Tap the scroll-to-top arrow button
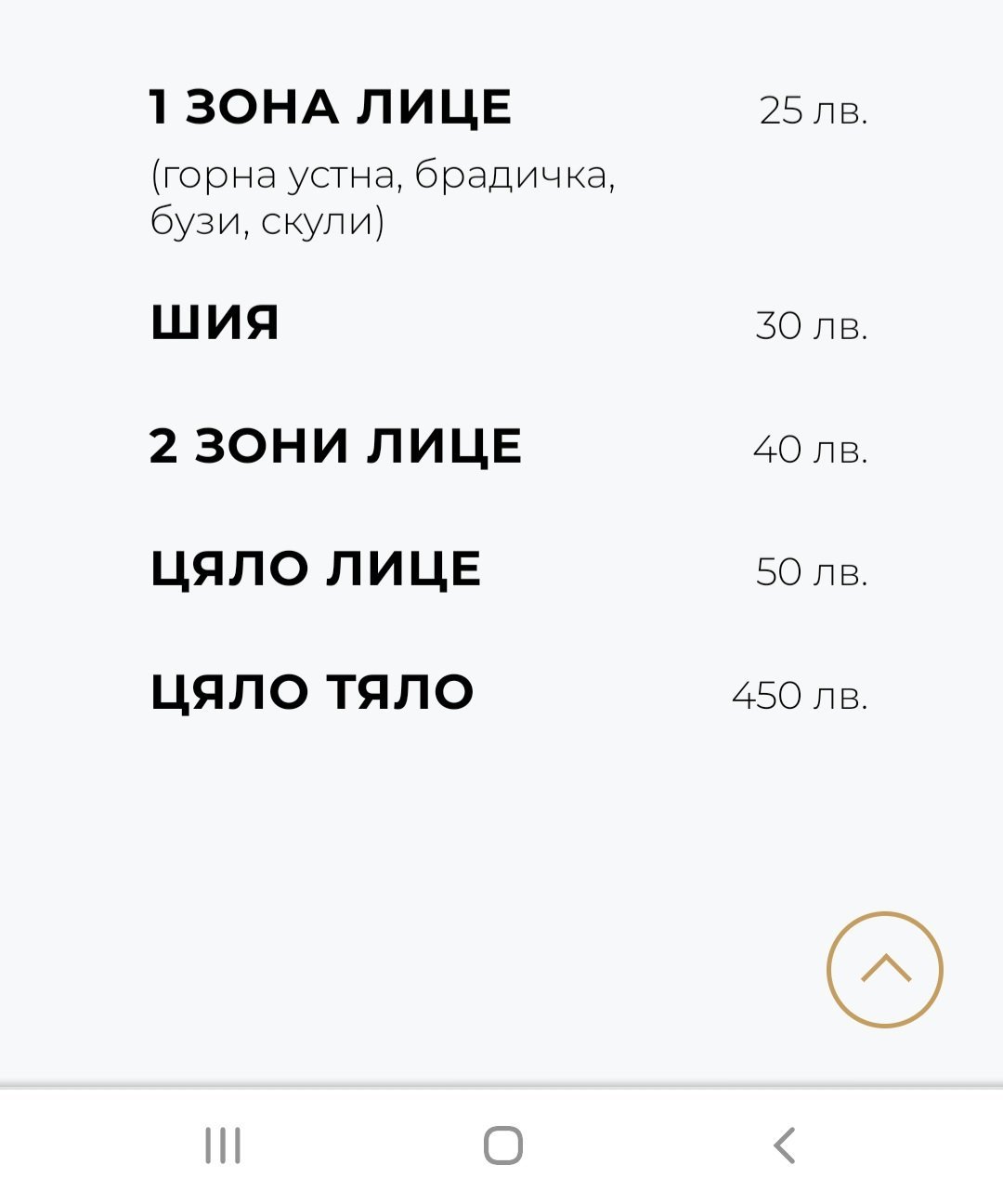1003x1204 pixels. 884,969
